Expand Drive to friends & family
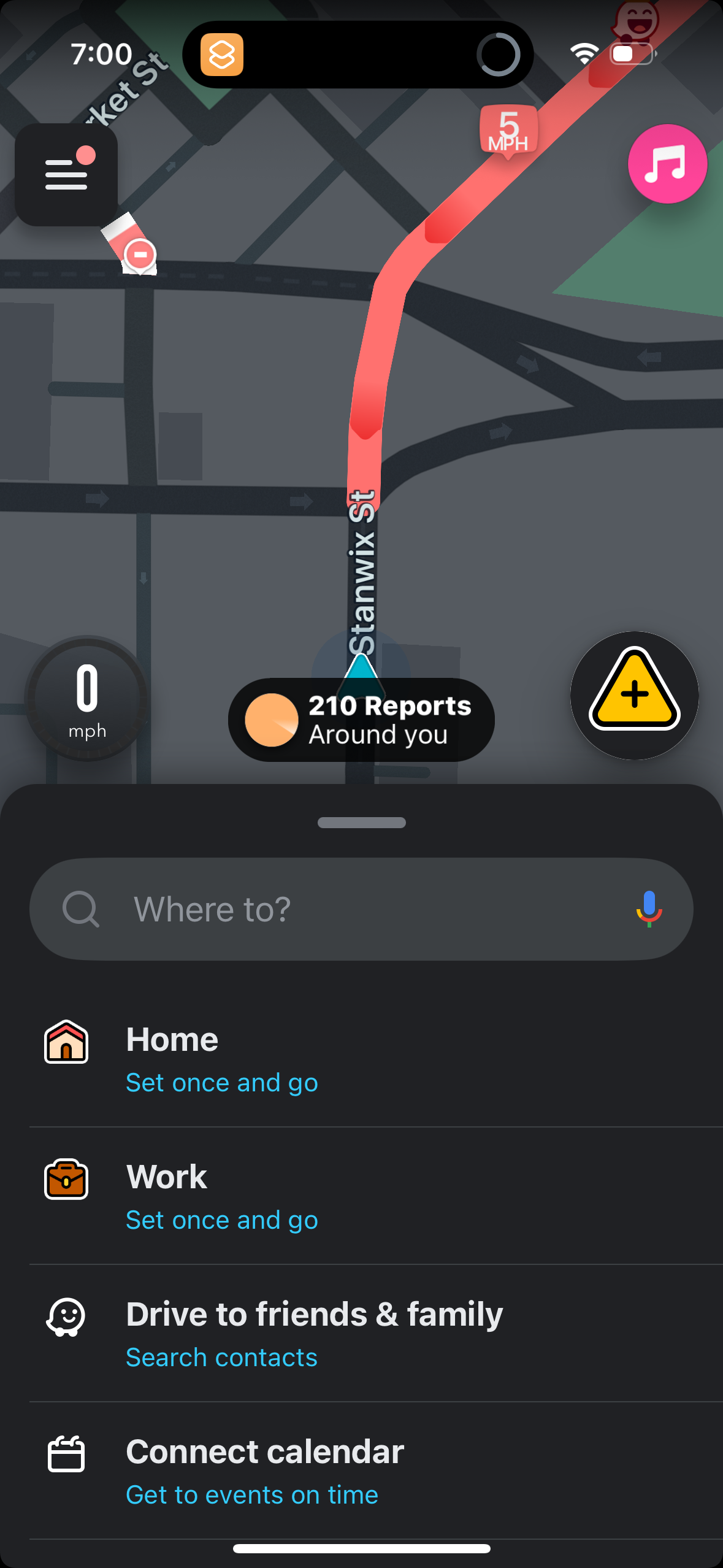 click(314, 1314)
